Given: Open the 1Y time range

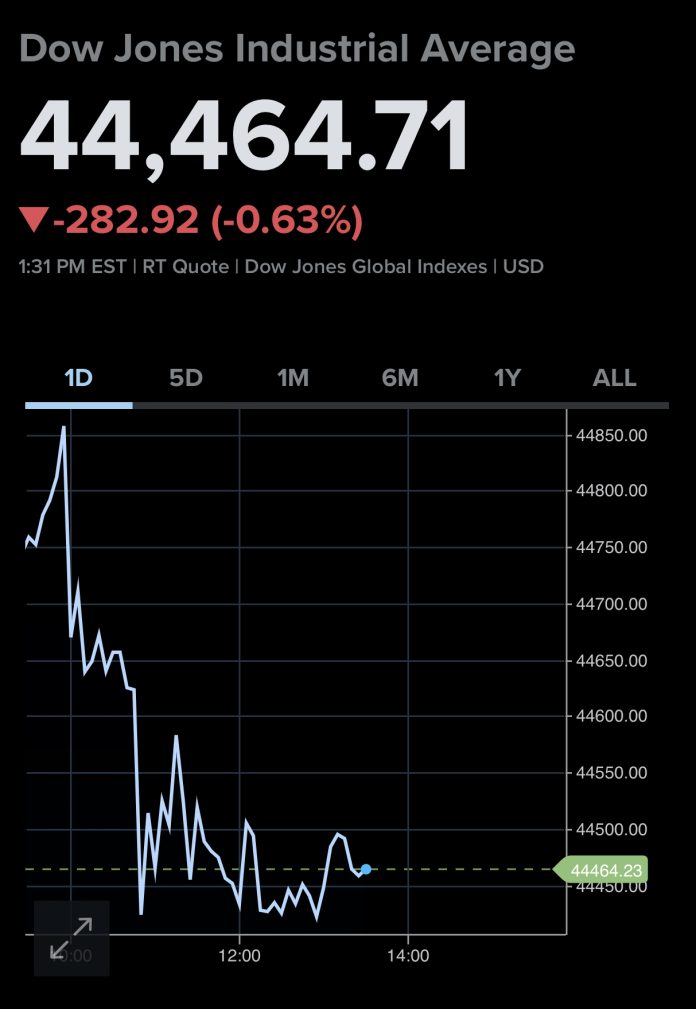Looking at the screenshot, I should pos(507,378).
